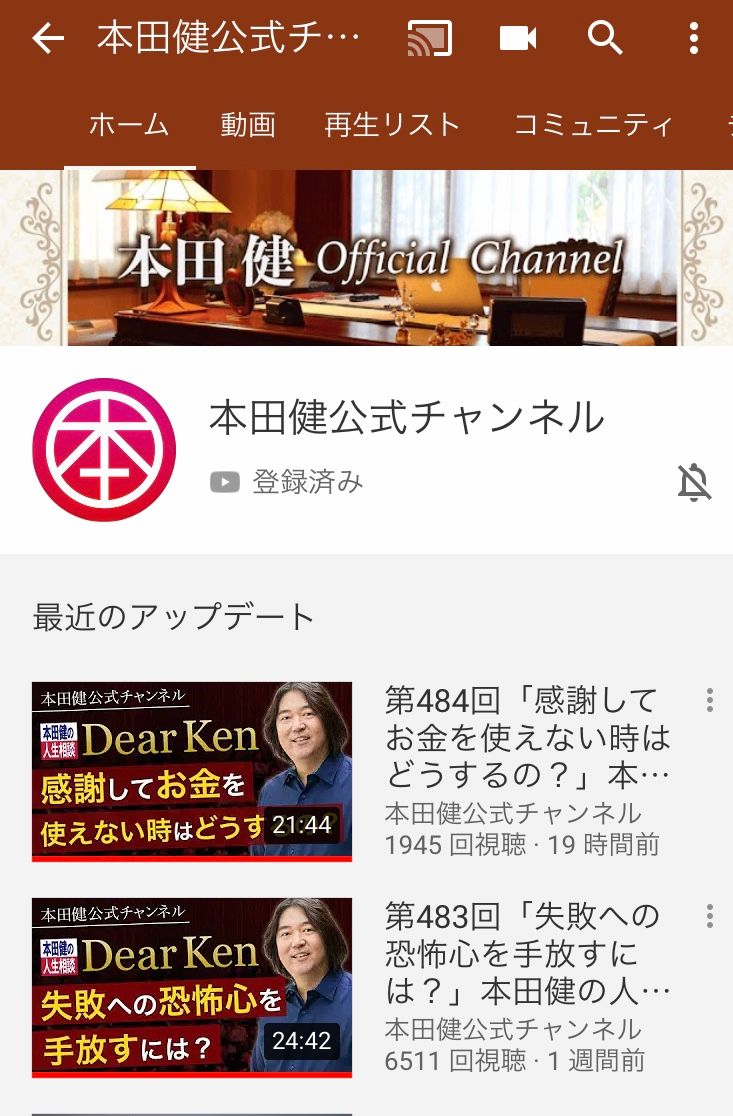This screenshot has width=733, height=1116.
Task: Search within YouTube
Action: click(x=605, y=39)
